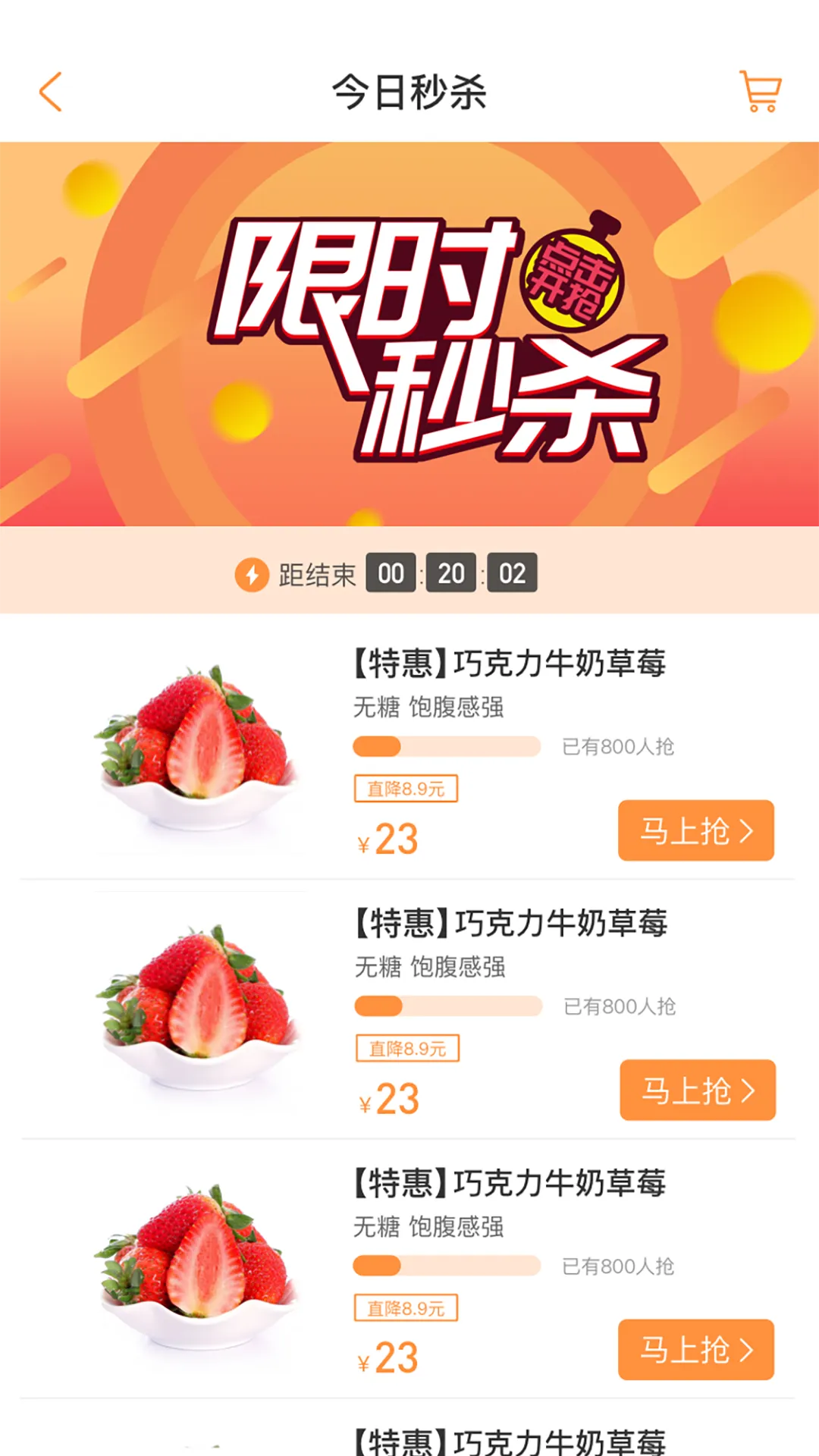Tap the lightning bolt countdown icon
Screen dimensions: 819x1456
pos(253,574)
